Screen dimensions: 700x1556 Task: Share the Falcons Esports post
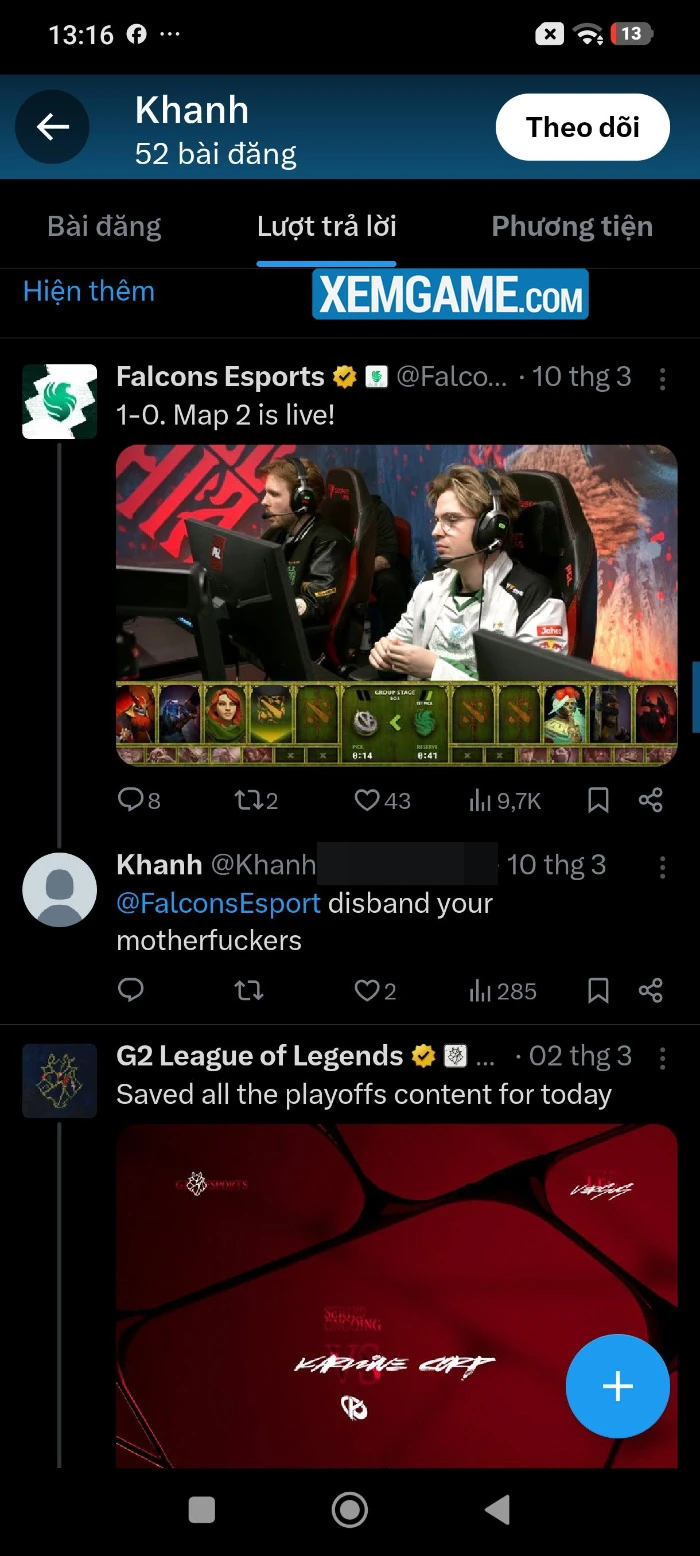(651, 800)
